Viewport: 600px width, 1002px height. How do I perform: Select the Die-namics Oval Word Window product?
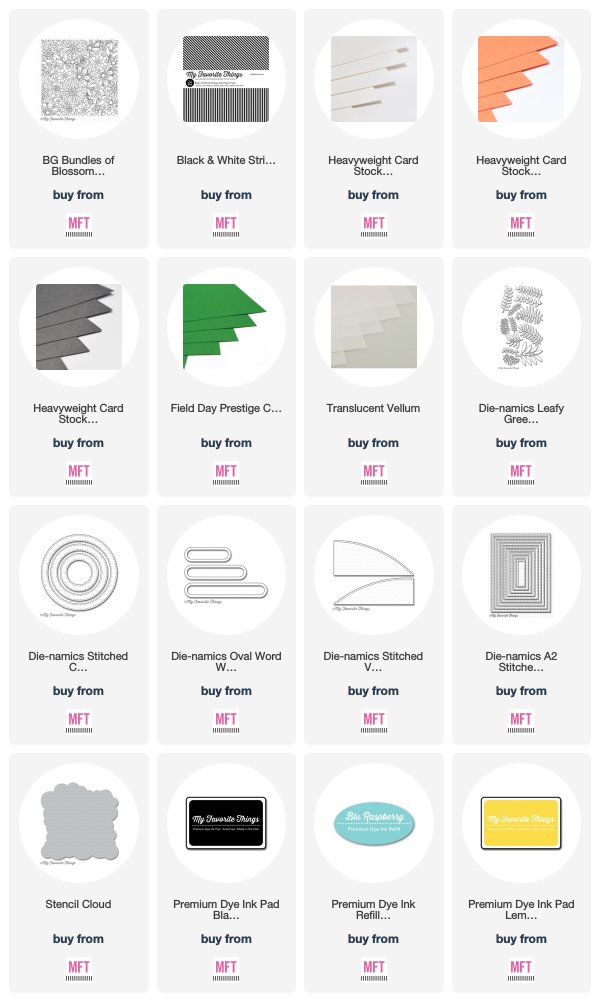[x=226, y=624]
